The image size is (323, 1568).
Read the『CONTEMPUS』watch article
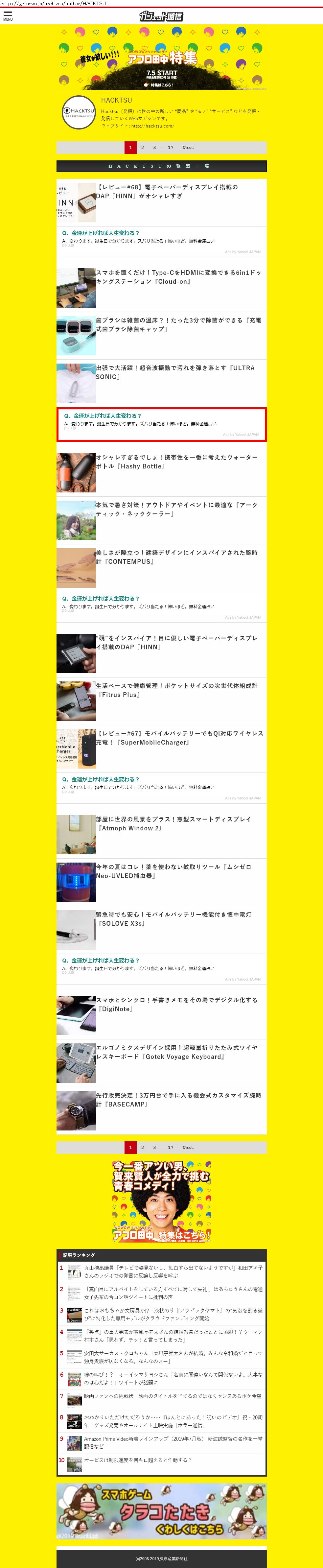(x=176, y=556)
